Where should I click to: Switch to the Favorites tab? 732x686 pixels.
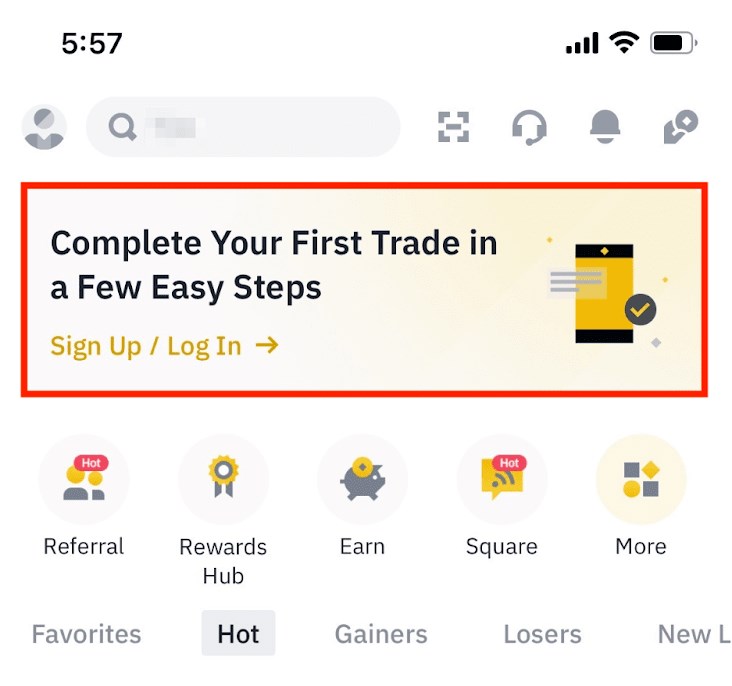point(87,634)
